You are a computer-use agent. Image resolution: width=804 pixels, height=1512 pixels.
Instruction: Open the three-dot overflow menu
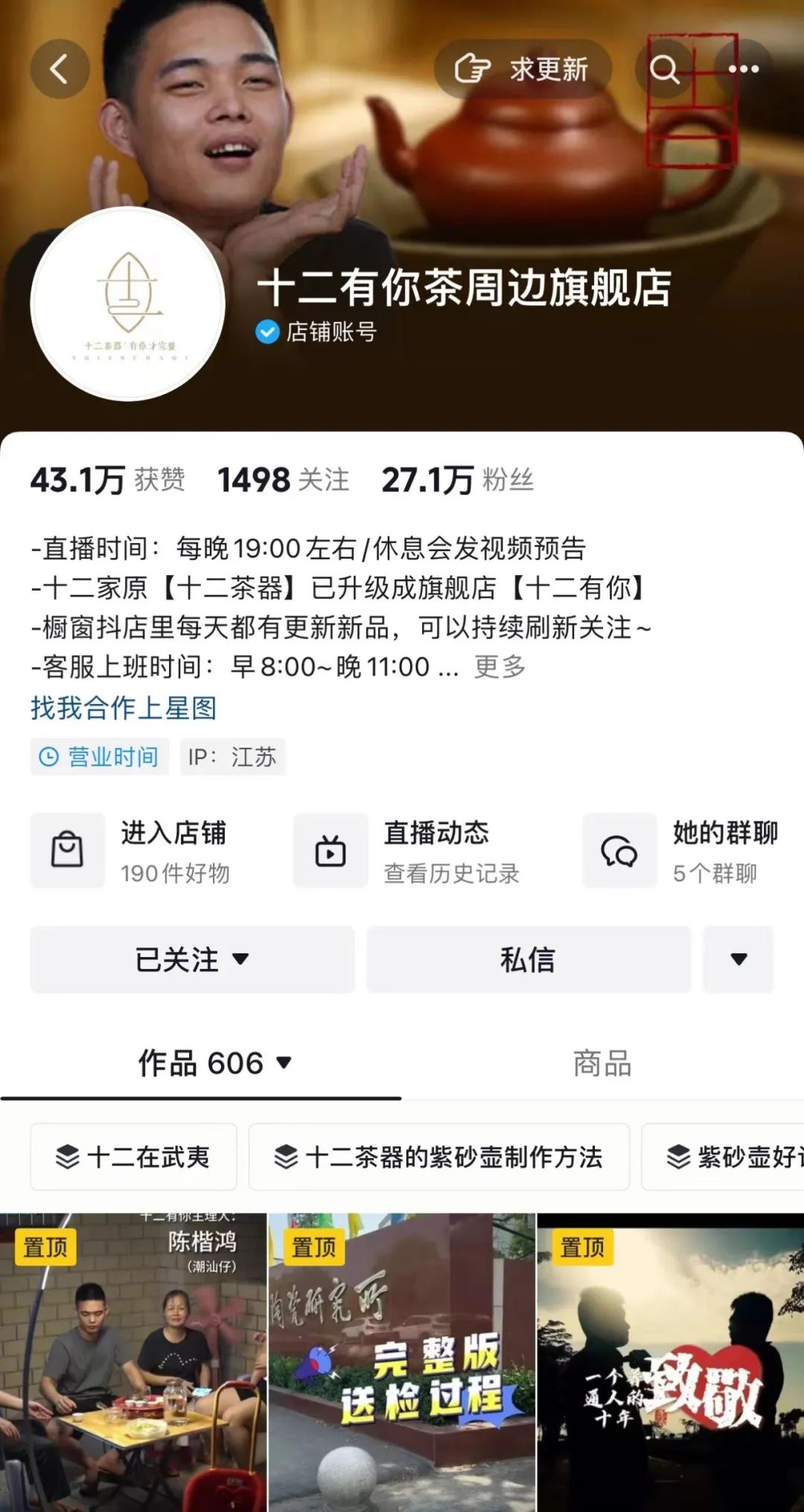click(x=743, y=69)
